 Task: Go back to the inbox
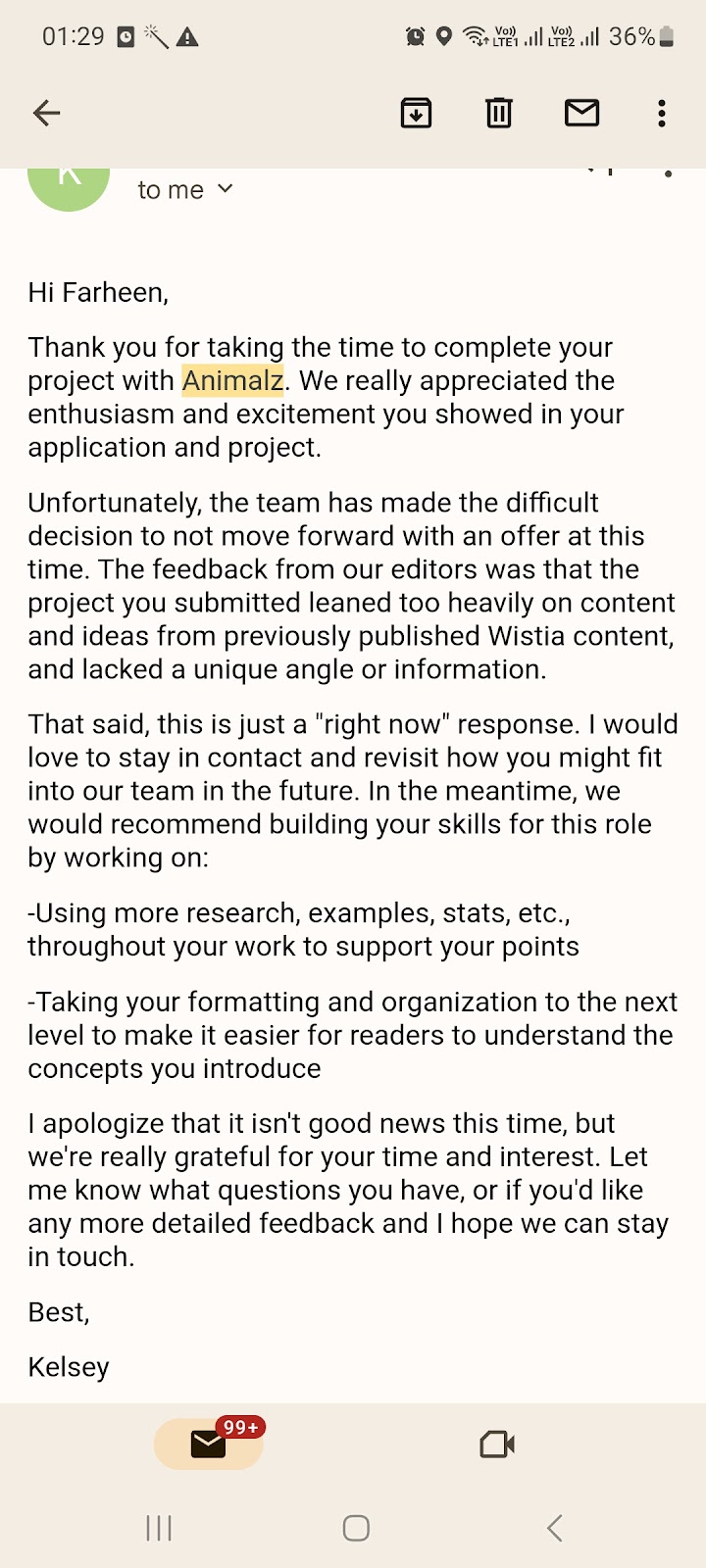(46, 114)
